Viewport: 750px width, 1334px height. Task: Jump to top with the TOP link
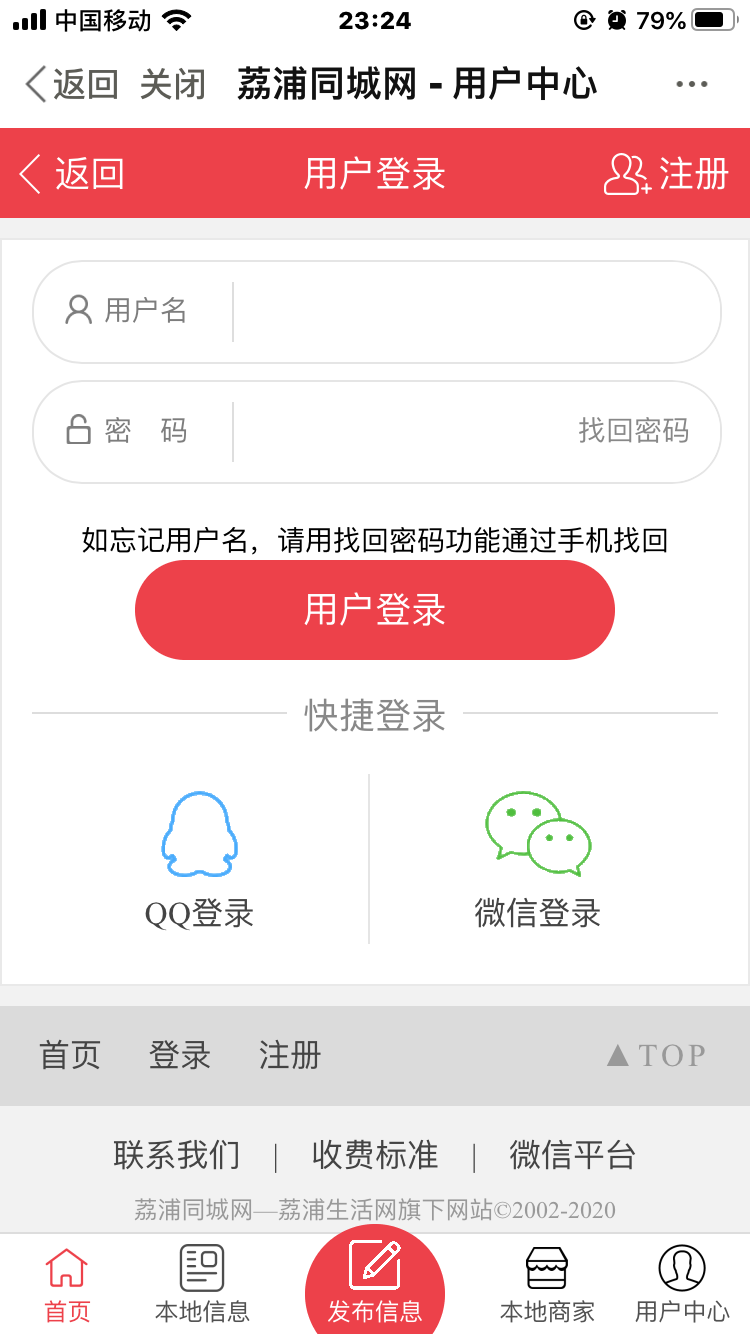click(x=656, y=1055)
